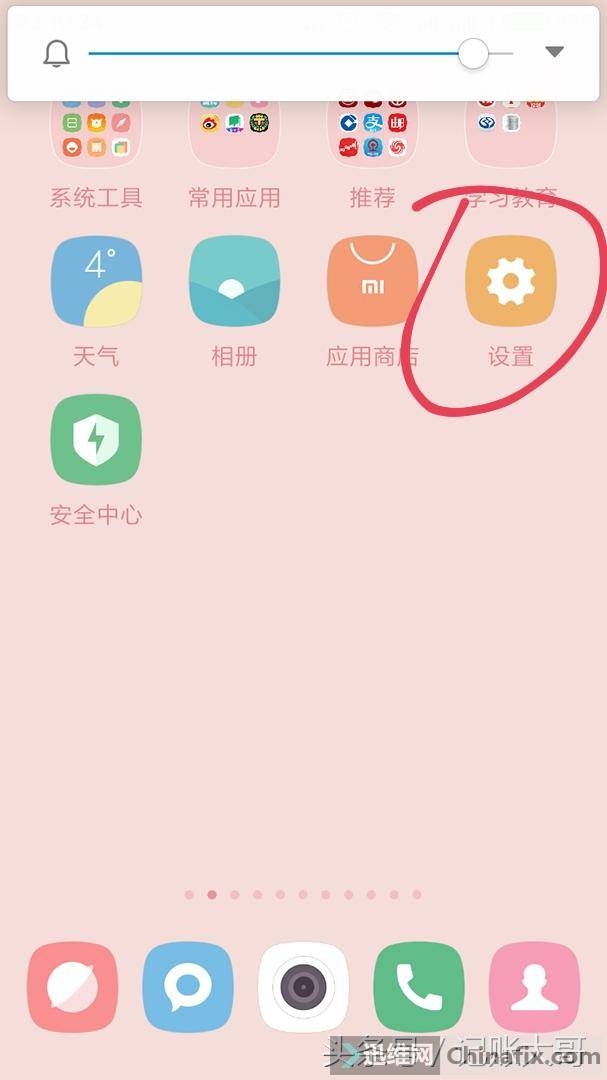The image size is (607, 1080).
Task: Open the 安全中心 security center
Action: pyautogui.click(x=96, y=441)
